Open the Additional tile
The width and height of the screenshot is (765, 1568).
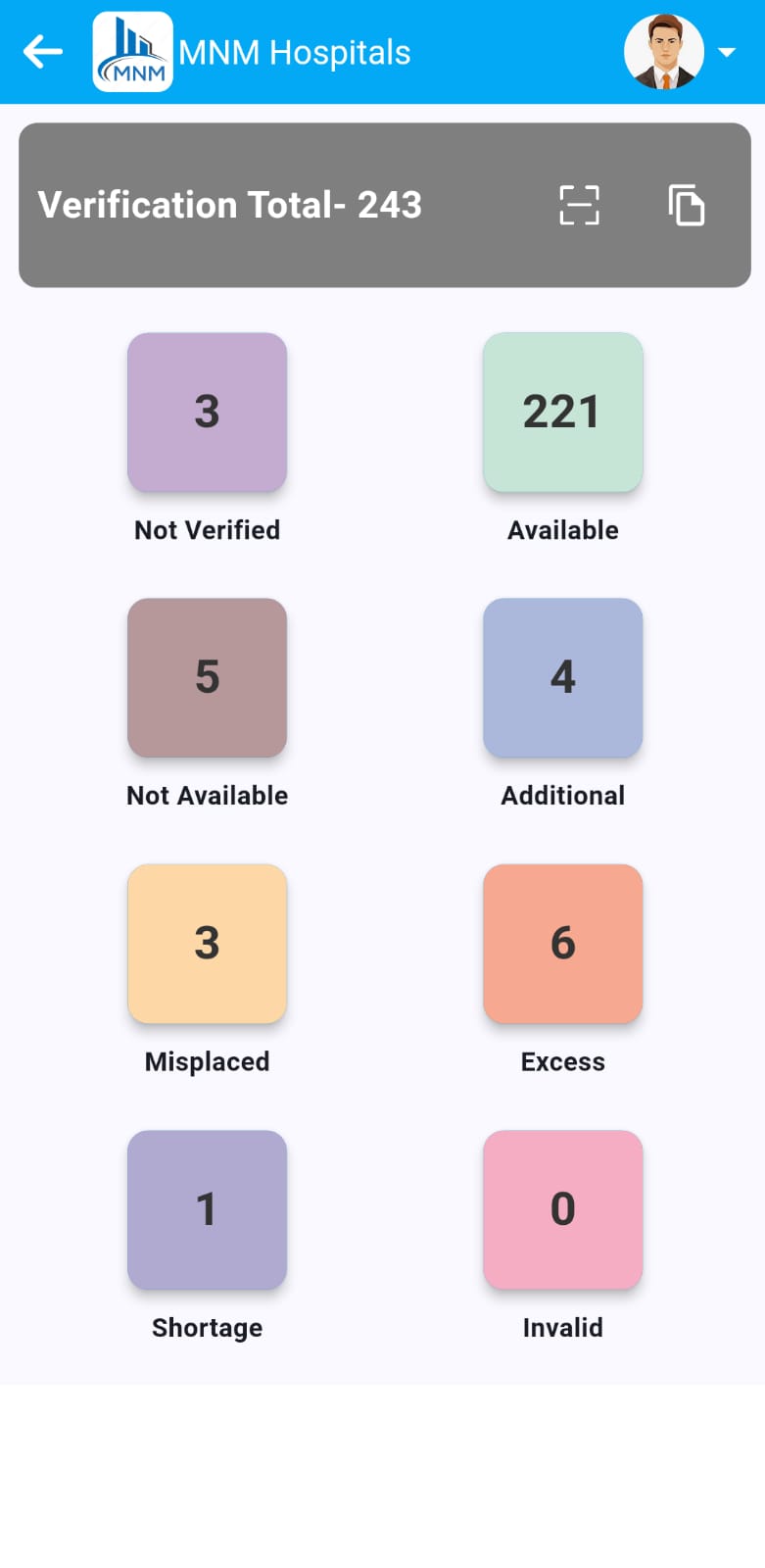[562, 678]
